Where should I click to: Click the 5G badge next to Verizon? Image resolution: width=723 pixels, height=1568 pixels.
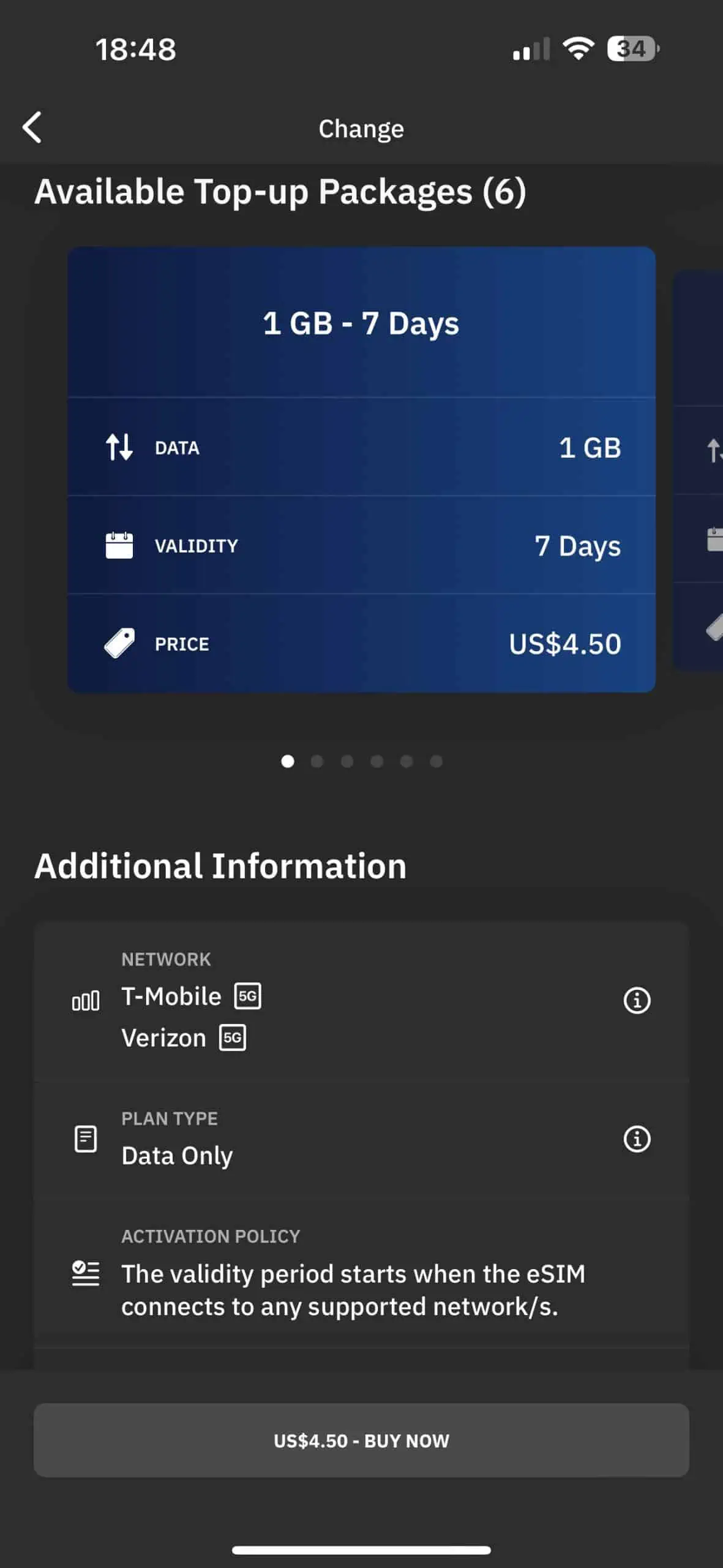(x=231, y=1037)
